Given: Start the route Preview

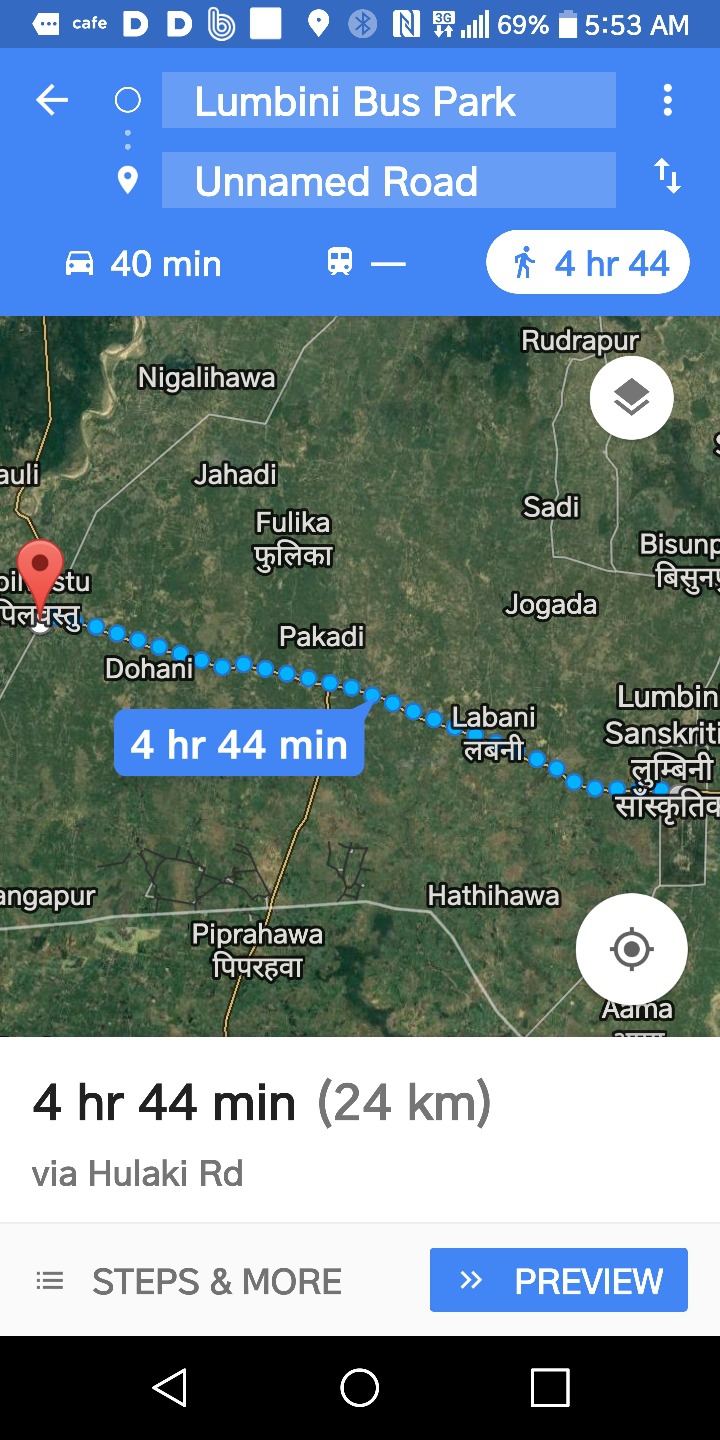Looking at the screenshot, I should click(x=559, y=1280).
